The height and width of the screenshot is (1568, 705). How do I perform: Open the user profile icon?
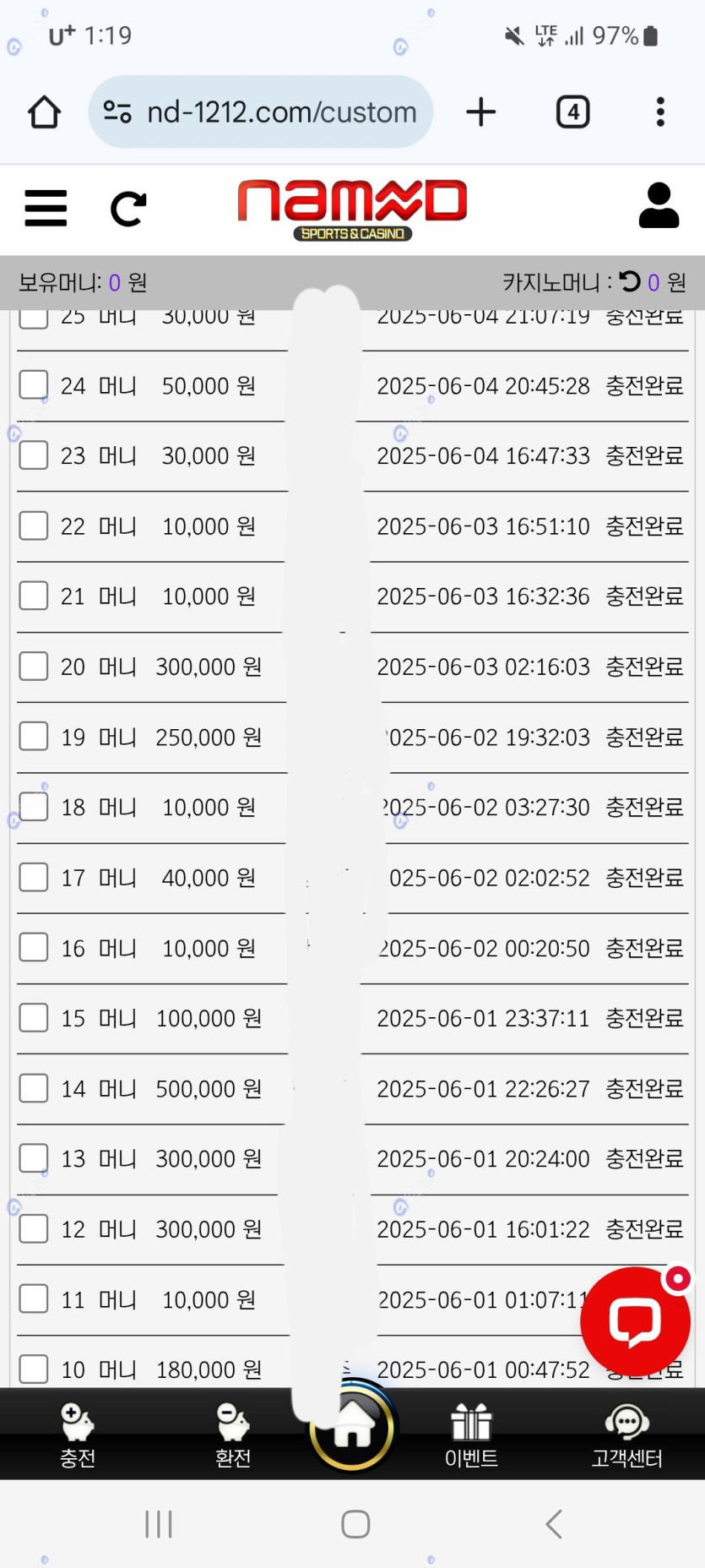(659, 205)
